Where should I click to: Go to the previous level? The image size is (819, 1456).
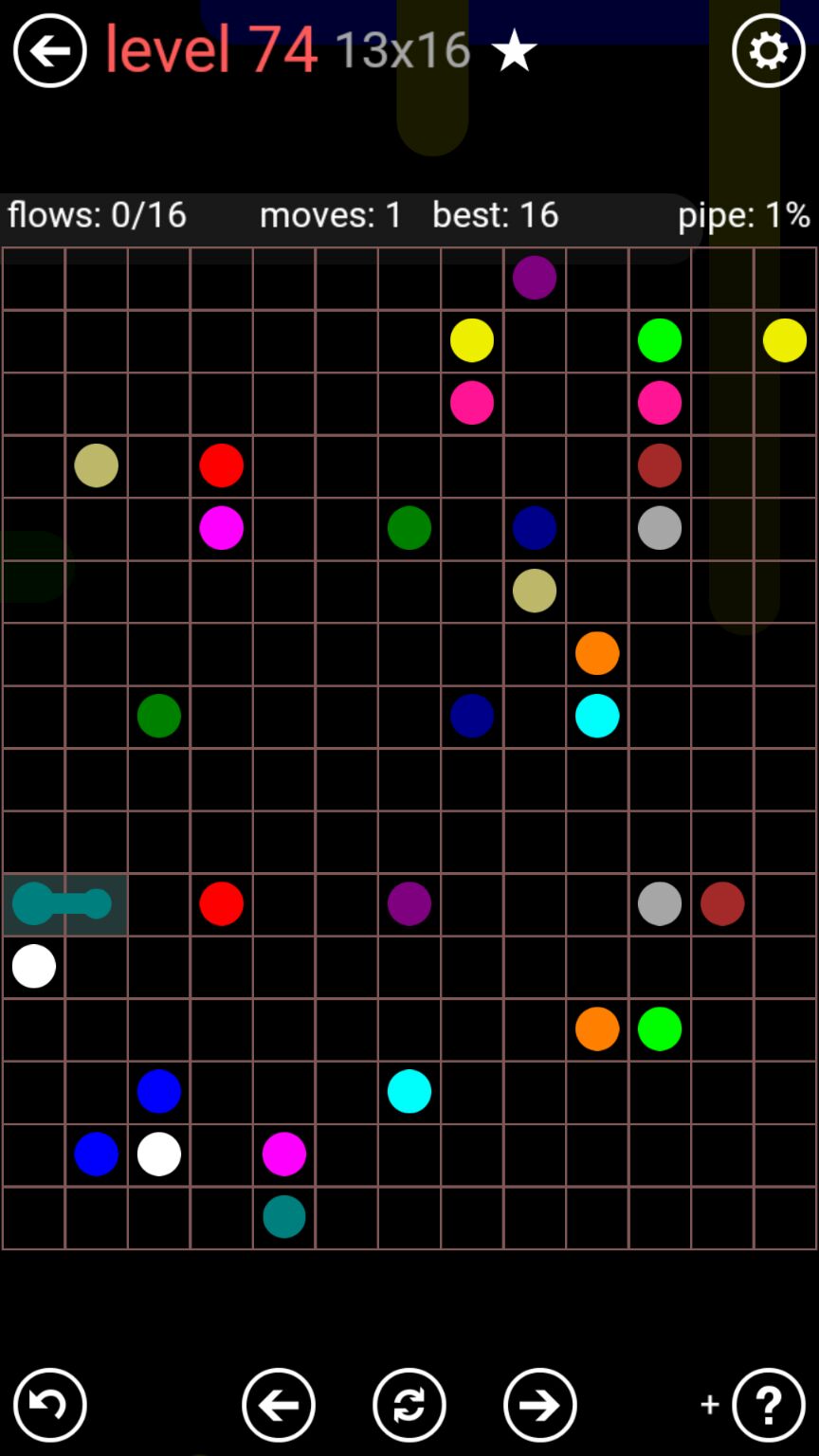(278, 1405)
